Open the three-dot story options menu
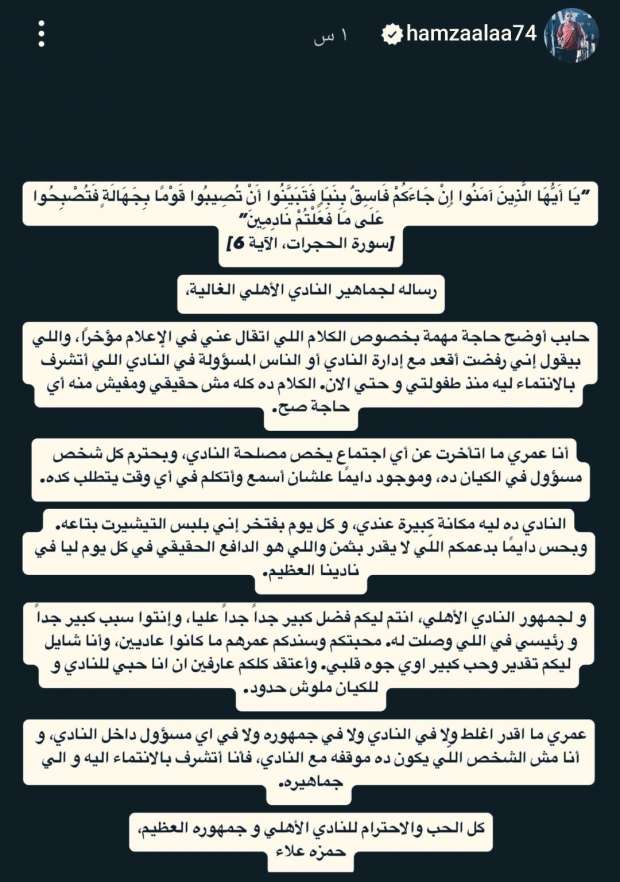Screen dimensions: 620x882 (41, 35)
